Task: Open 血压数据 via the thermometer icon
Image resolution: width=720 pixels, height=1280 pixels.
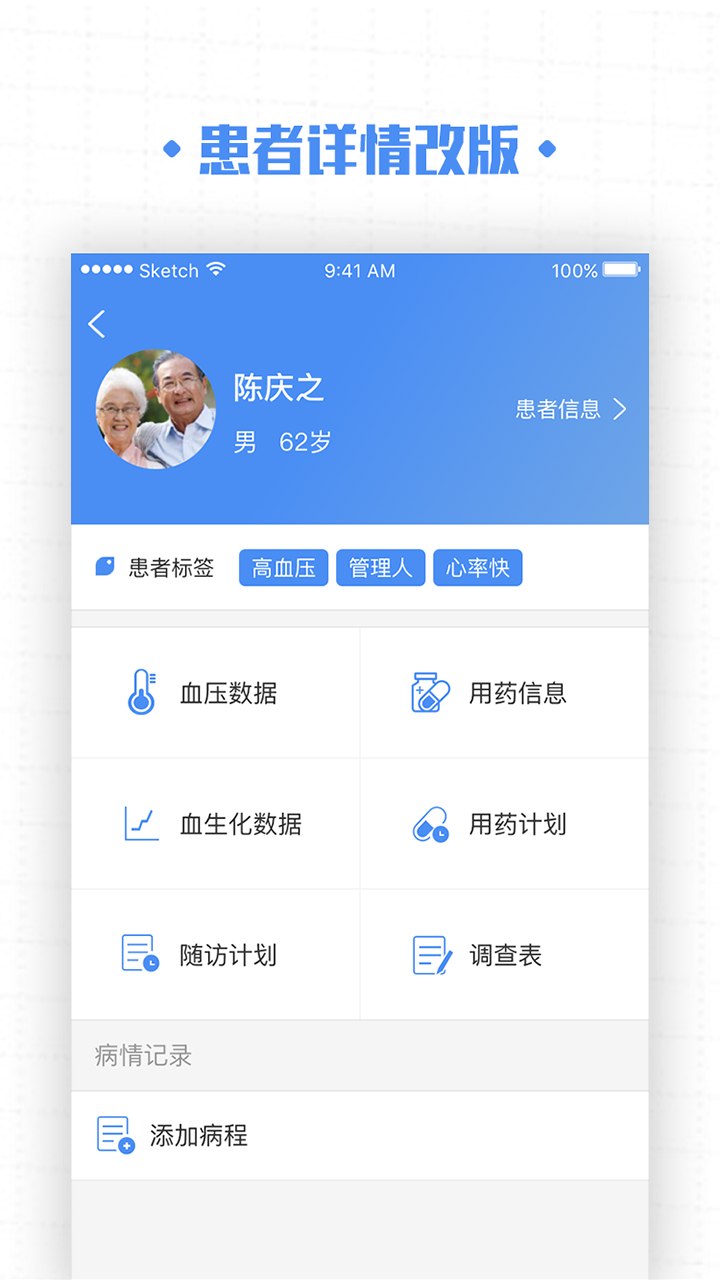Action: click(x=141, y=692)
